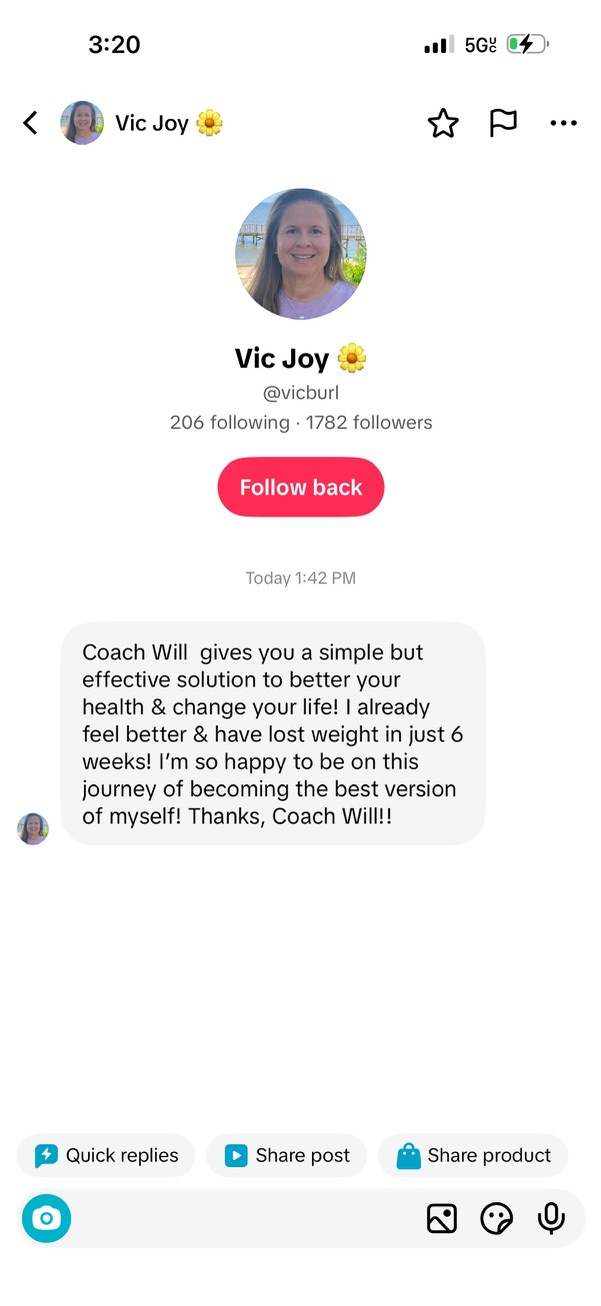Screen dimensions: 601x1306
Task: Star this conversation
Action: (x=443, y=123)
